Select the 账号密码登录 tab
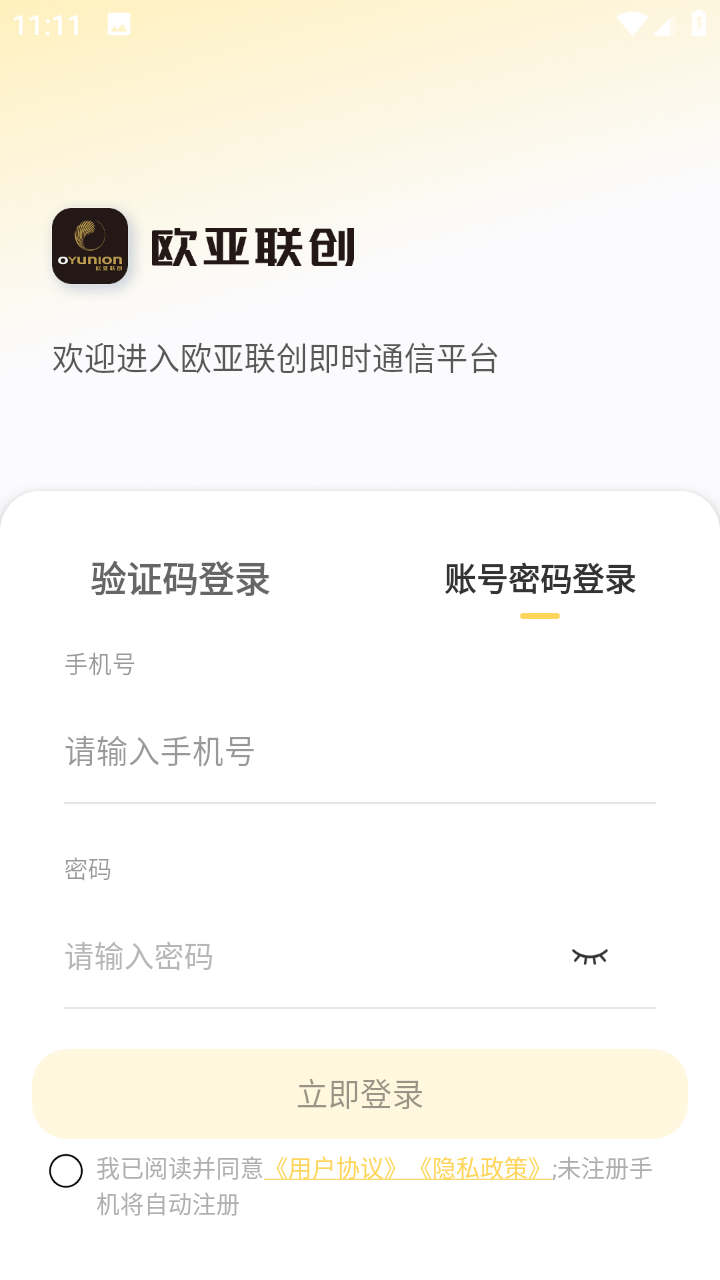The width and height of the screenshot is (720, 1280). [540, 579]
